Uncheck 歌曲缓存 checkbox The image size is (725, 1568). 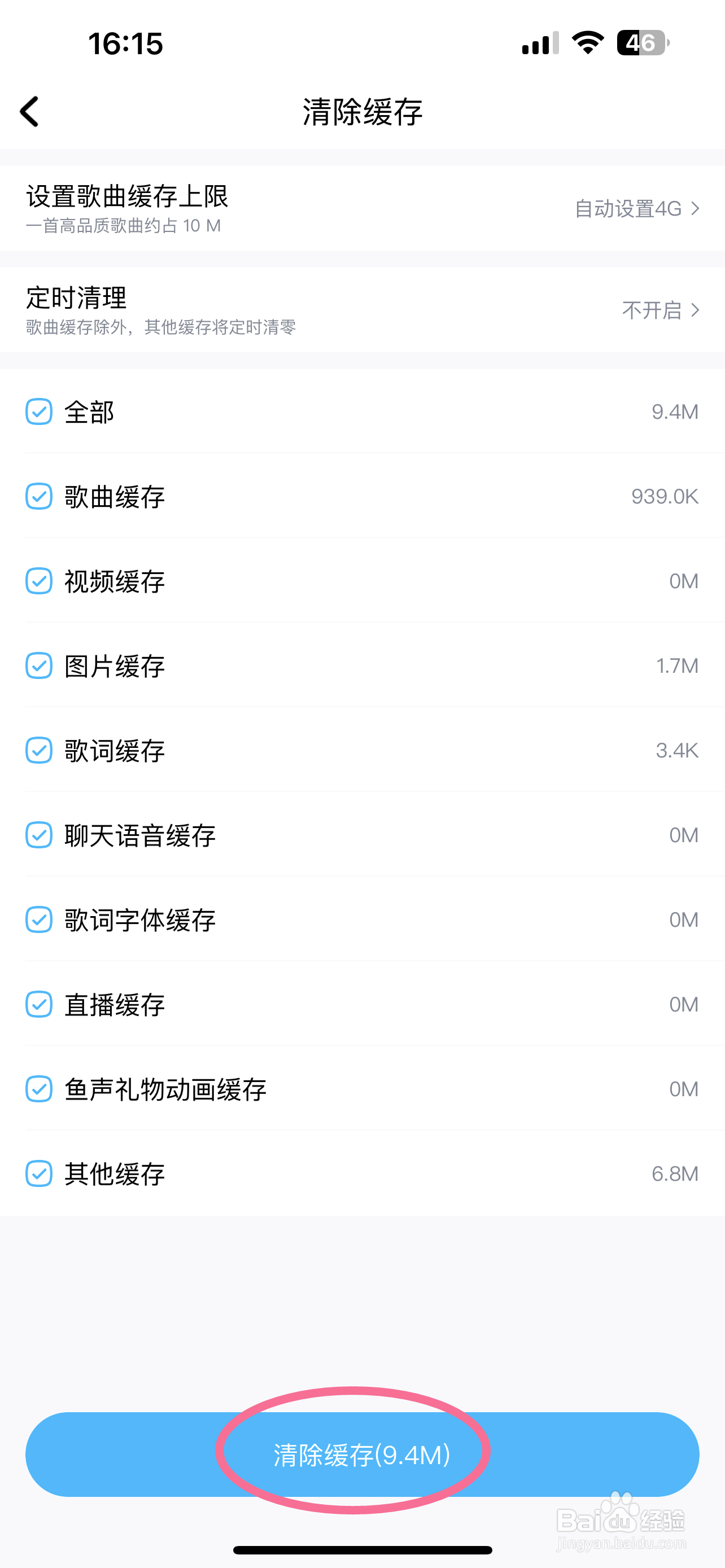coord(39,497)
